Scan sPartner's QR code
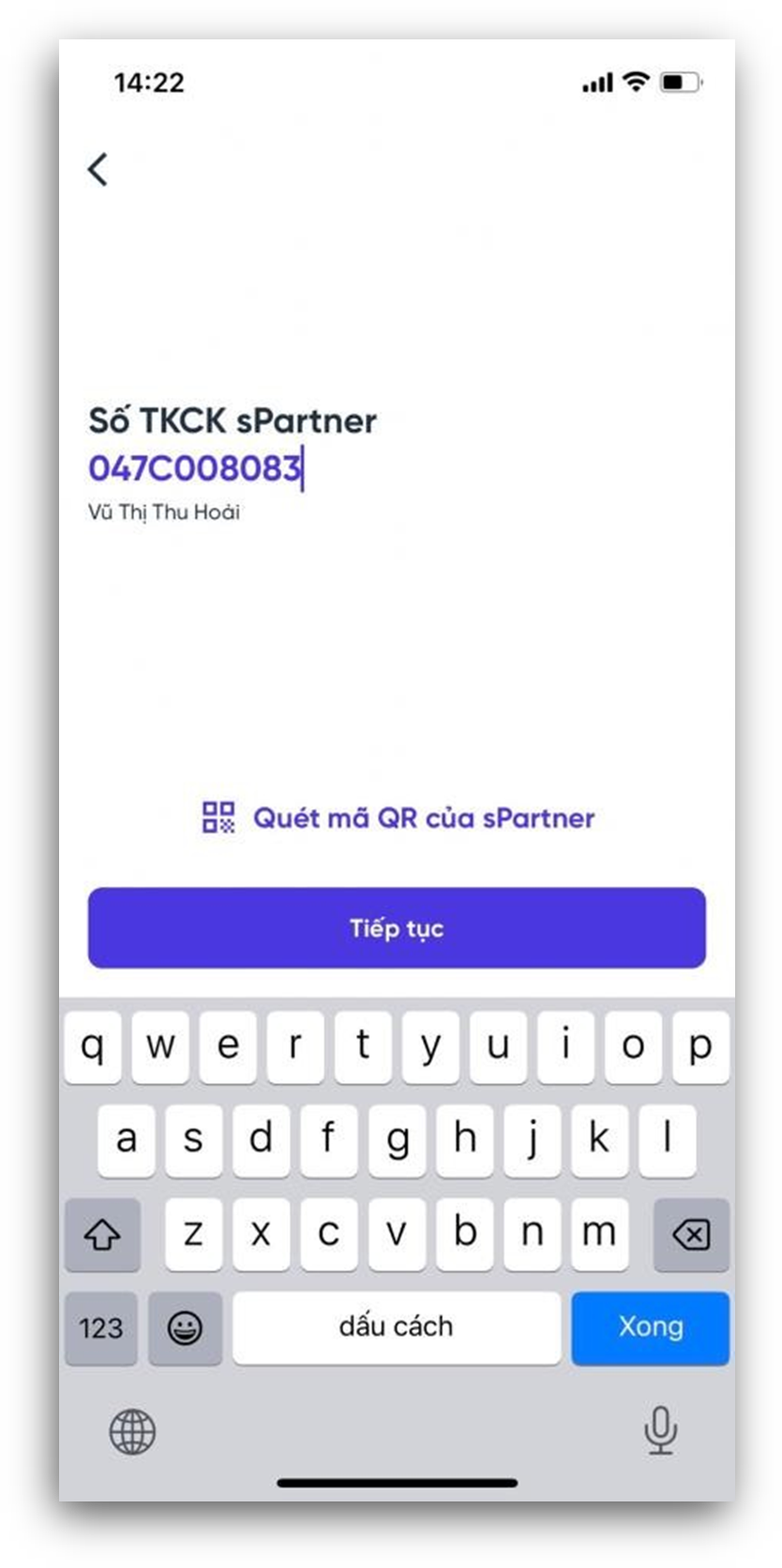782x1568 pixels. point(399,817)
